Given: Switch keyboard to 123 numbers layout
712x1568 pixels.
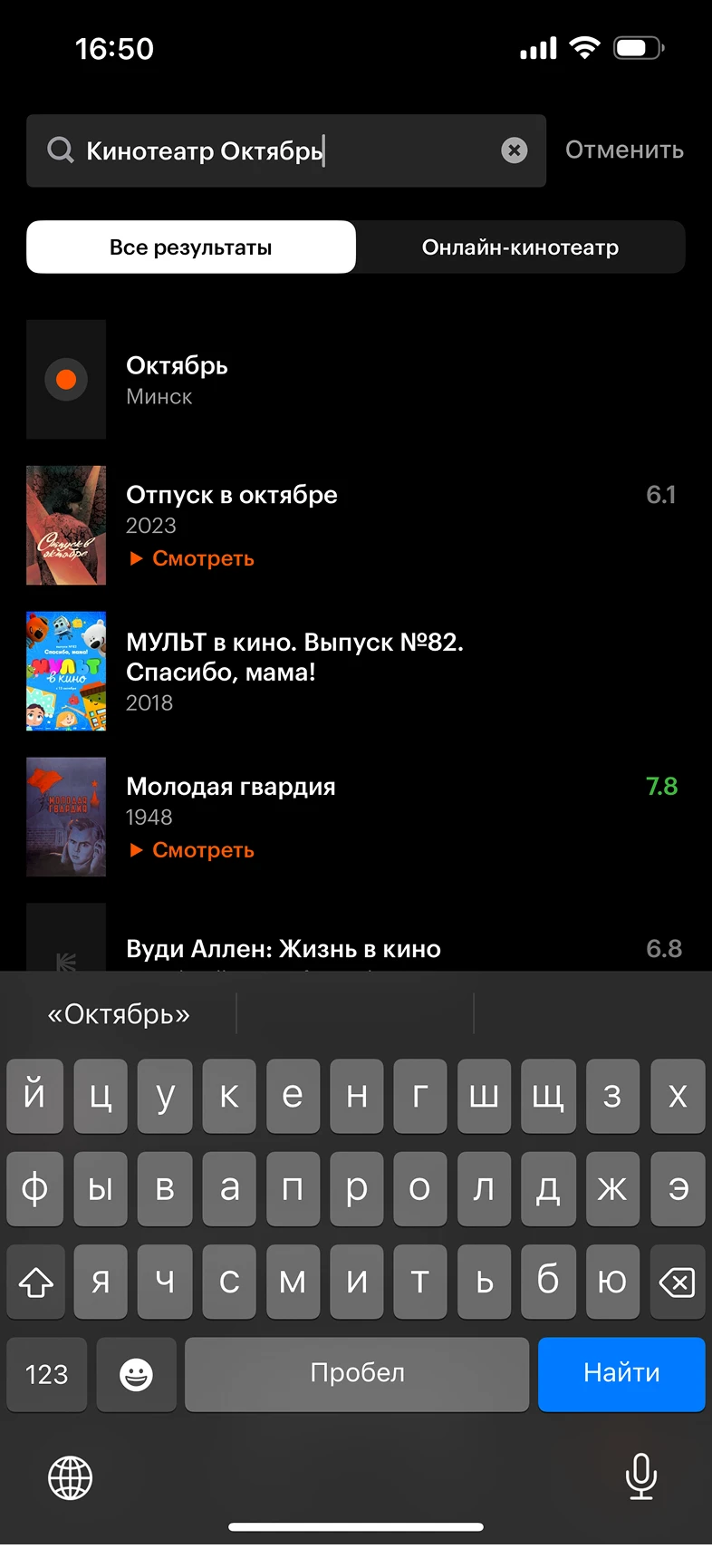Looking at the screenshot, I should click(47, 1374).
